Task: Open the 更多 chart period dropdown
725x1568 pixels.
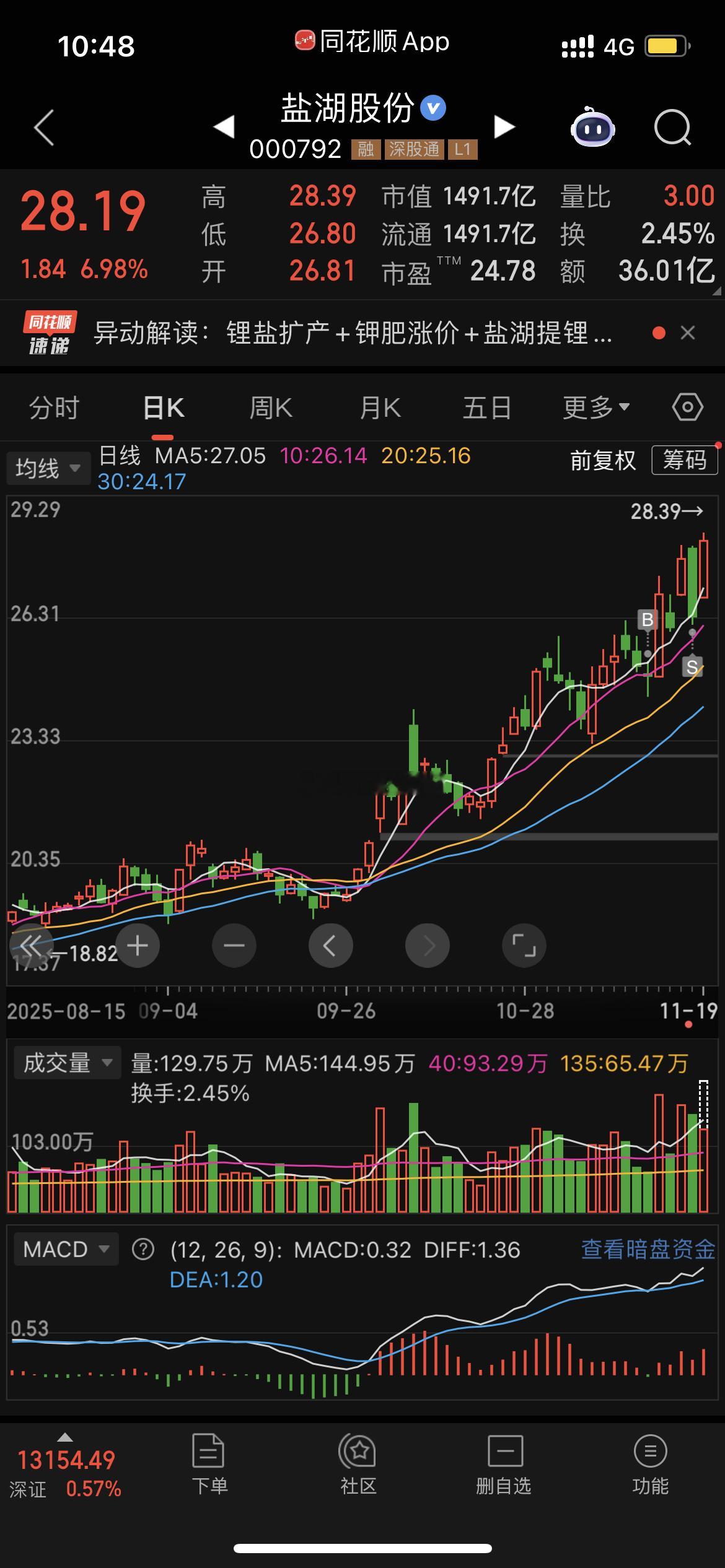Action: 594,407
